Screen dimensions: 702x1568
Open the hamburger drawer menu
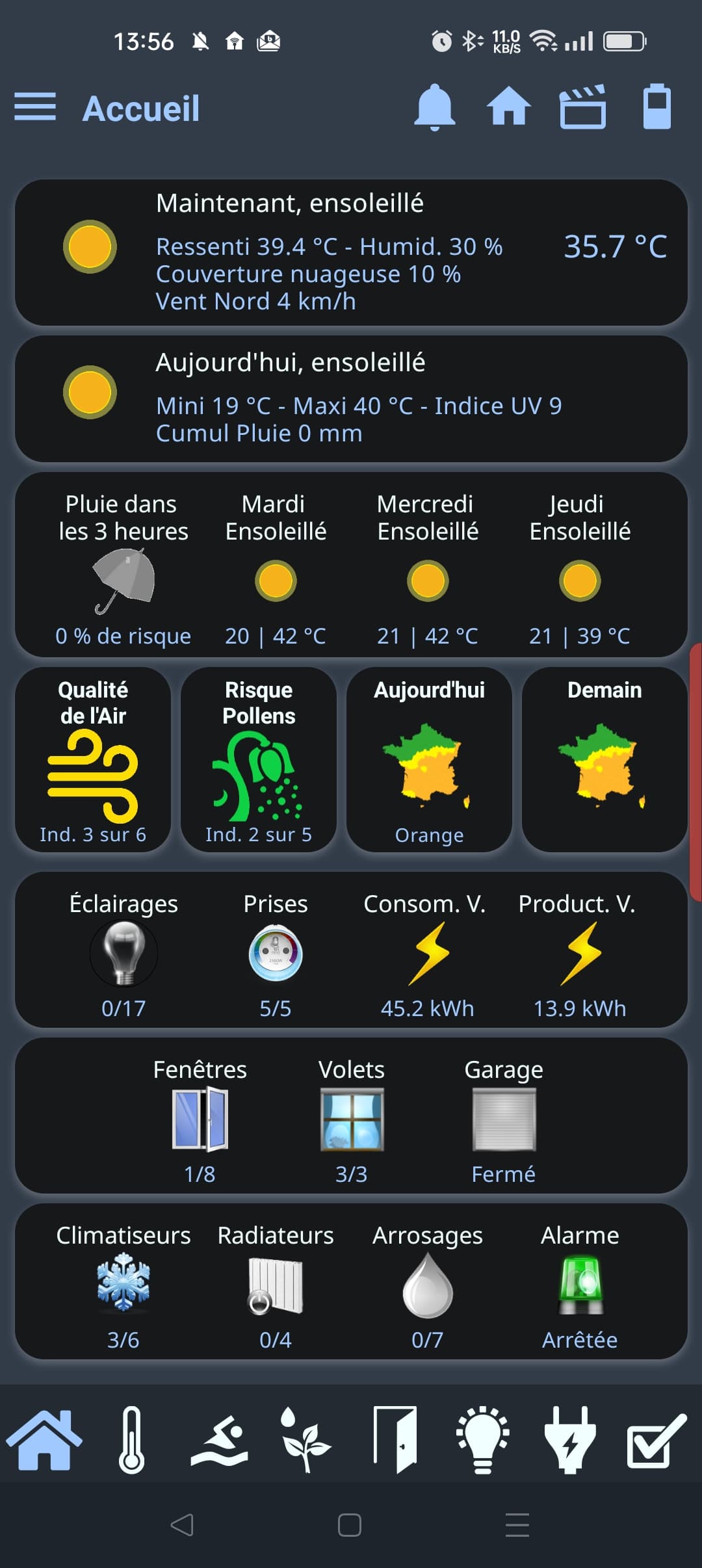(x=35, y=107)
